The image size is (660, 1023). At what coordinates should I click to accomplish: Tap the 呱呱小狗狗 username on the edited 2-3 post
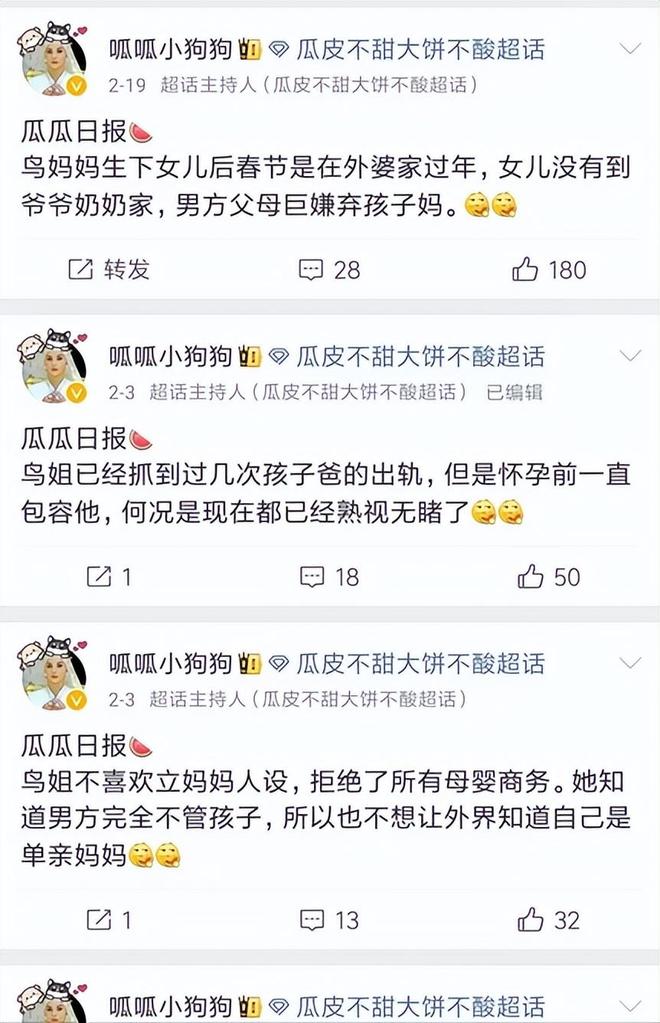pos(171,356)
